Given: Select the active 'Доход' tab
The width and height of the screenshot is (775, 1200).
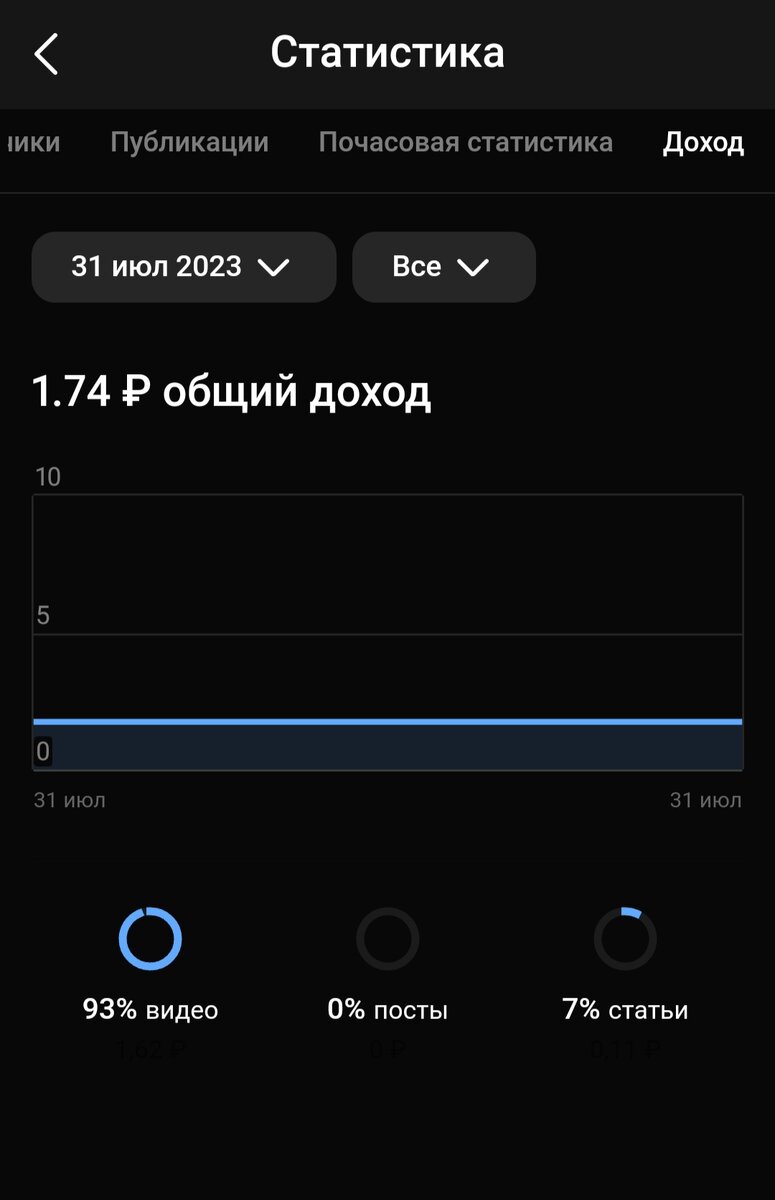Looking at the screenshot, I should (x=703, y=142).
